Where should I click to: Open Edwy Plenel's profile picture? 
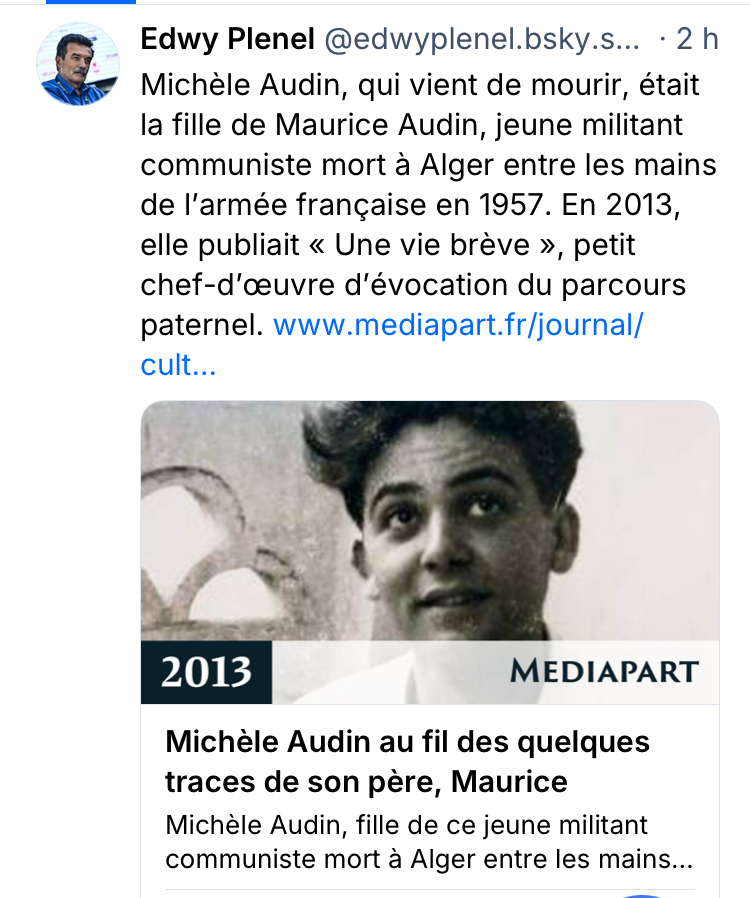pos(79,64)
